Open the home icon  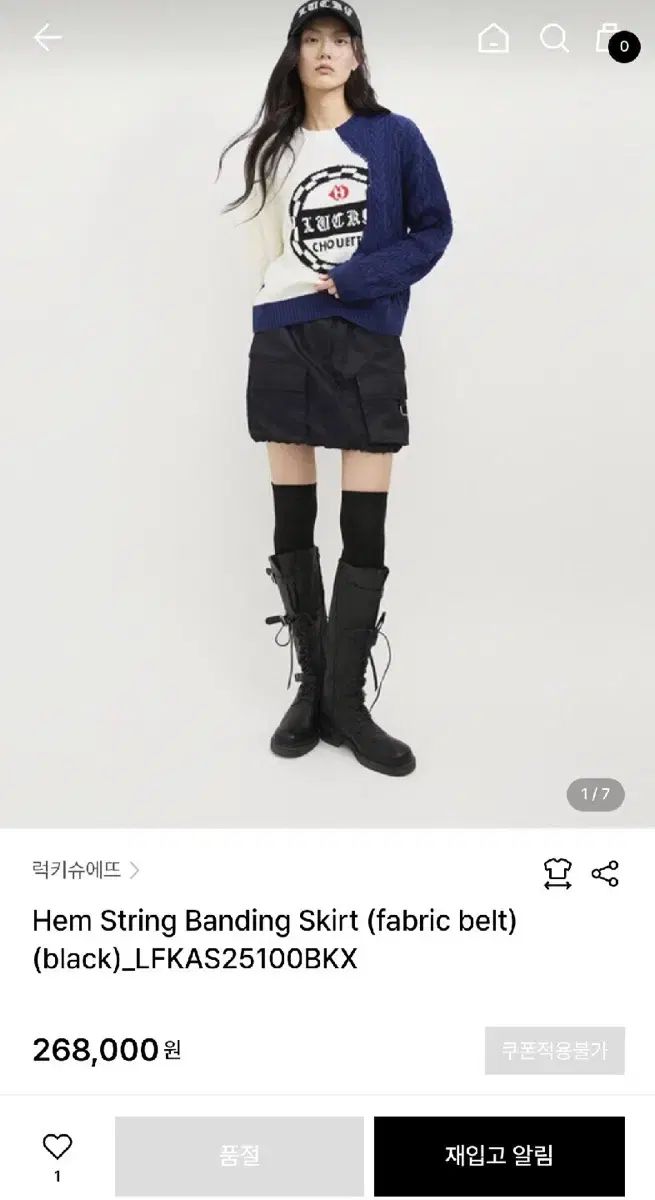[x=493, y=38]
